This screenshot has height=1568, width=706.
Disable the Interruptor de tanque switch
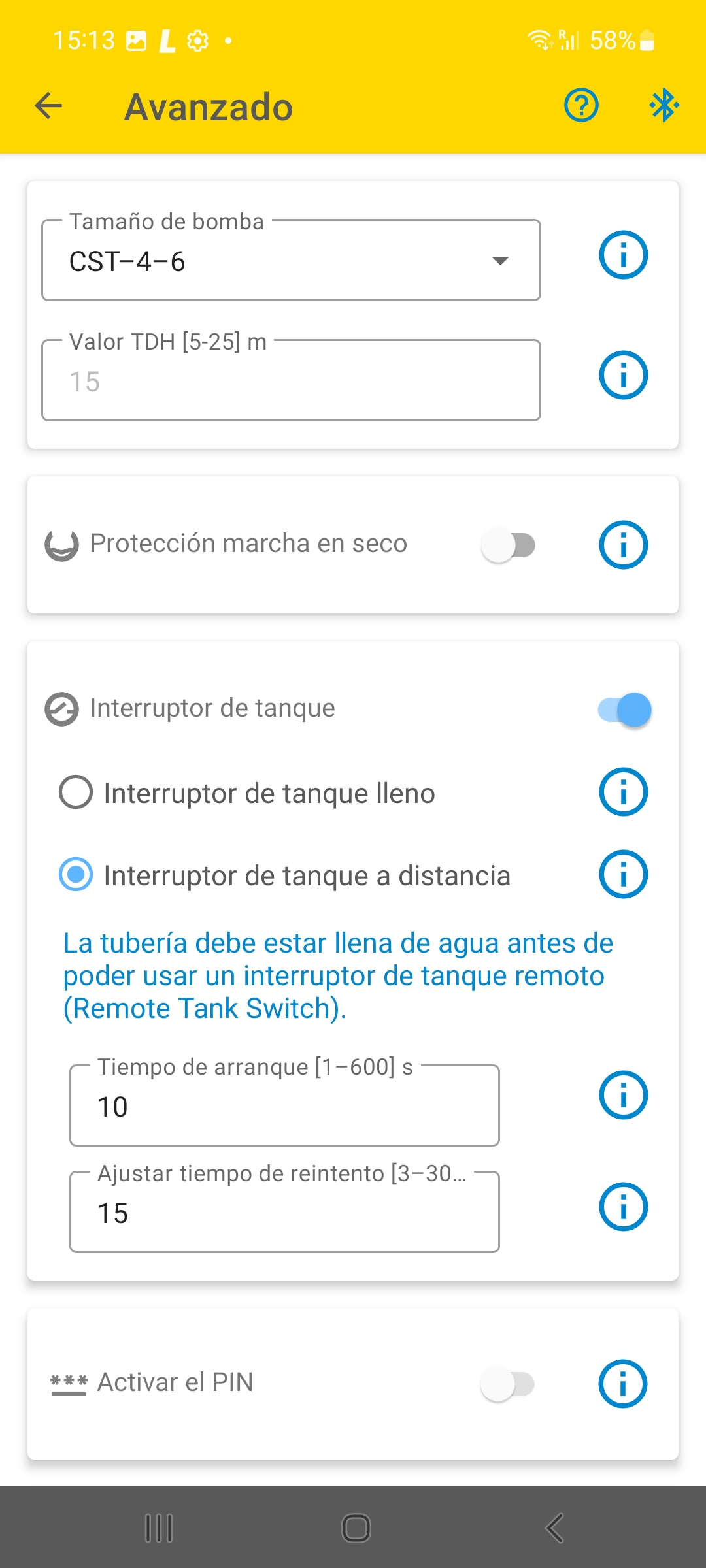coord(624,710)
